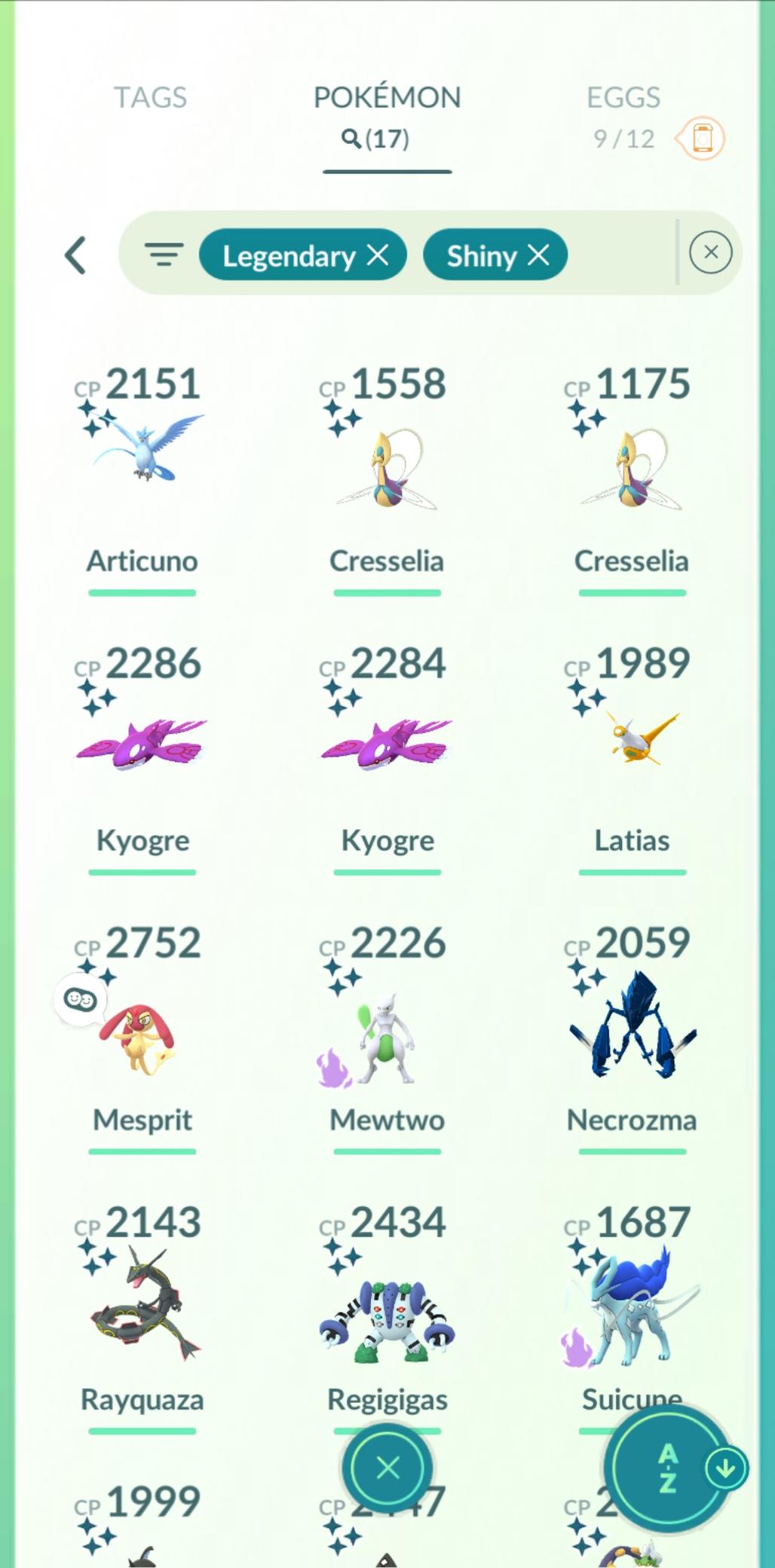
Task: Switch to the Tags tab
Action: point(150,98)
